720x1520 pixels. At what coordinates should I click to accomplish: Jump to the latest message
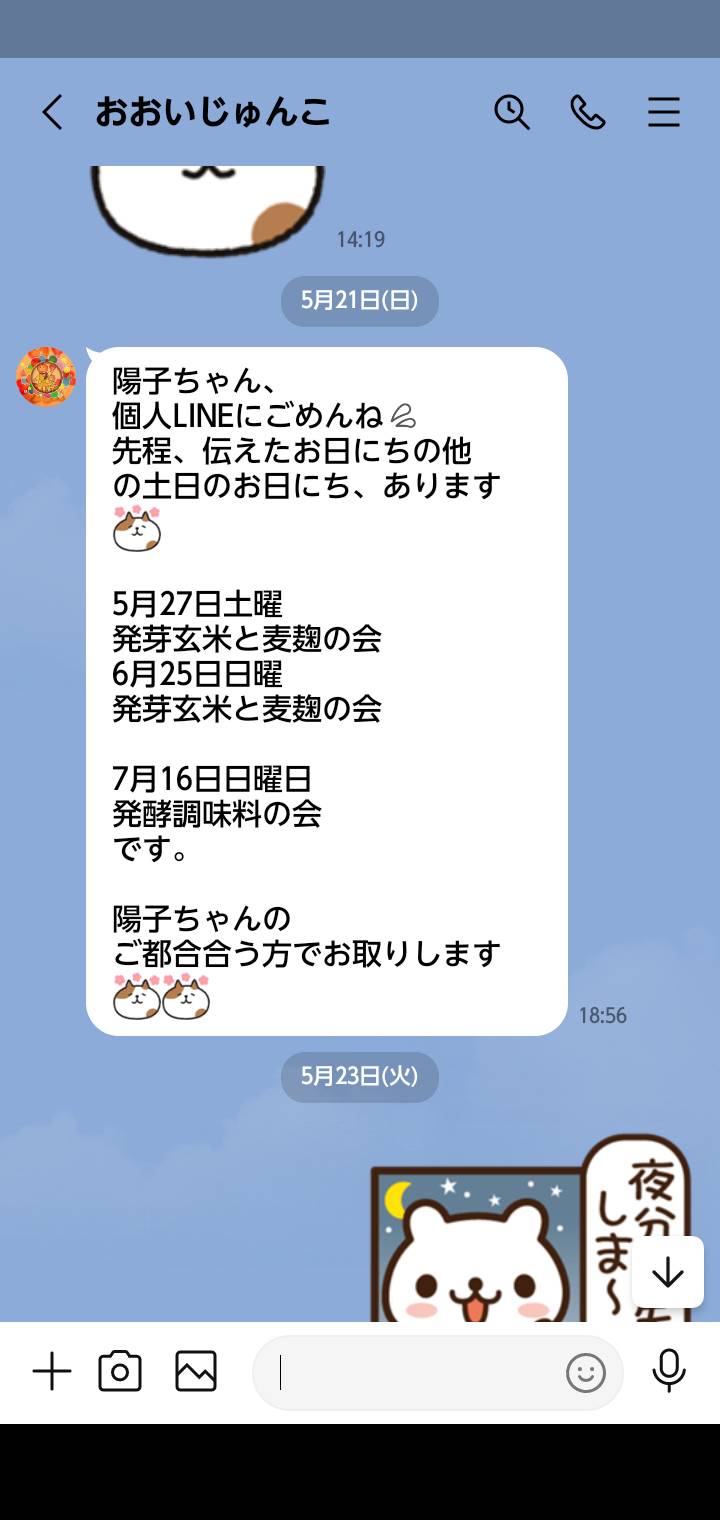[667, 1272]
